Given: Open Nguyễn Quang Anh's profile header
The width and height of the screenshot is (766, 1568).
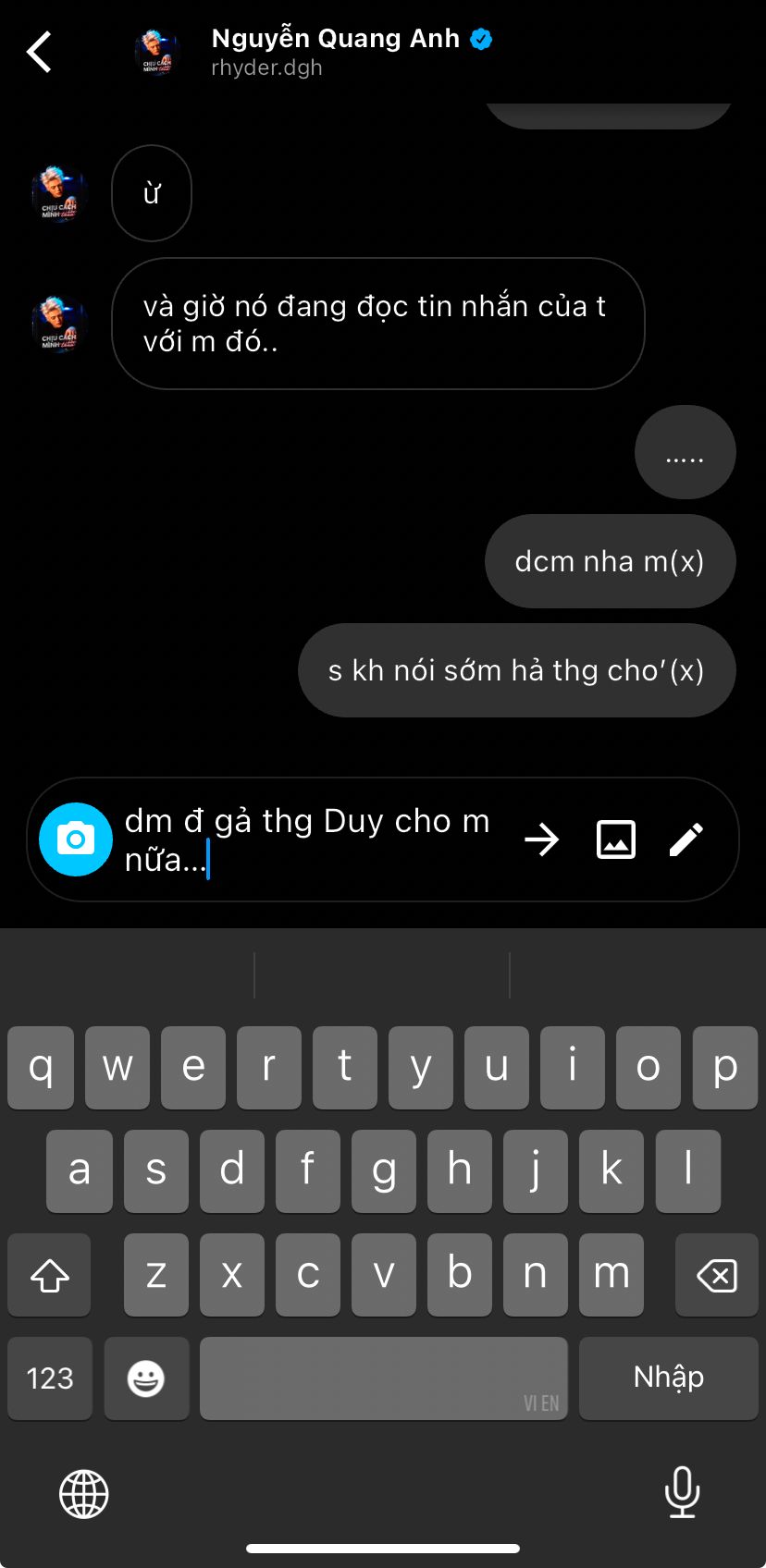Looking at the screenshot, I should click(315, 52).
